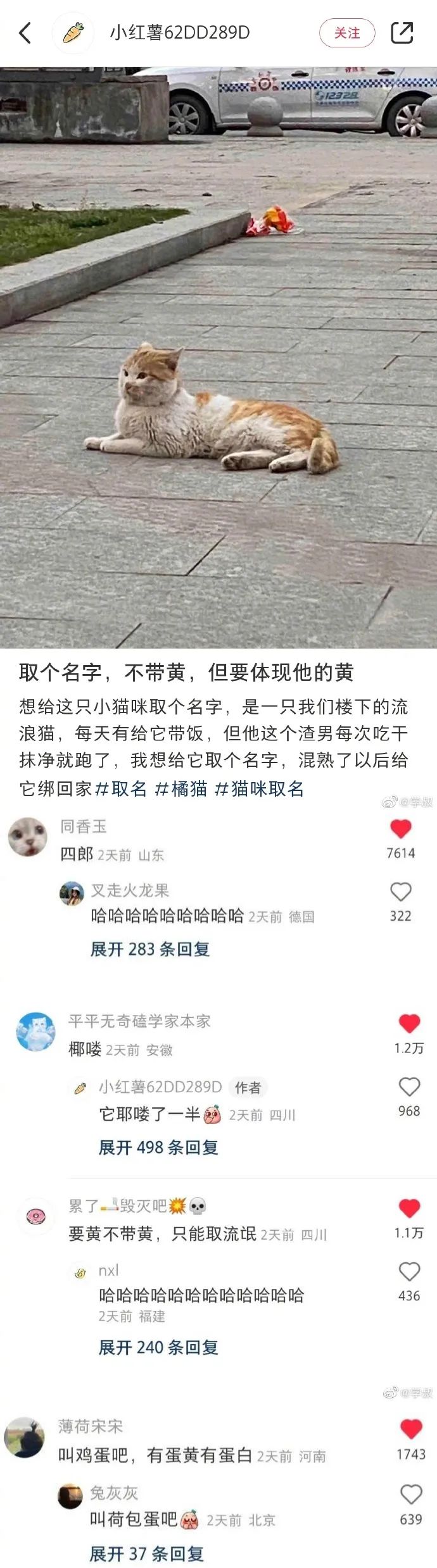The width and height of the screenshot is (437, 1568).
Task: Go back with the top-left arrow
Action: pos(25,33)
